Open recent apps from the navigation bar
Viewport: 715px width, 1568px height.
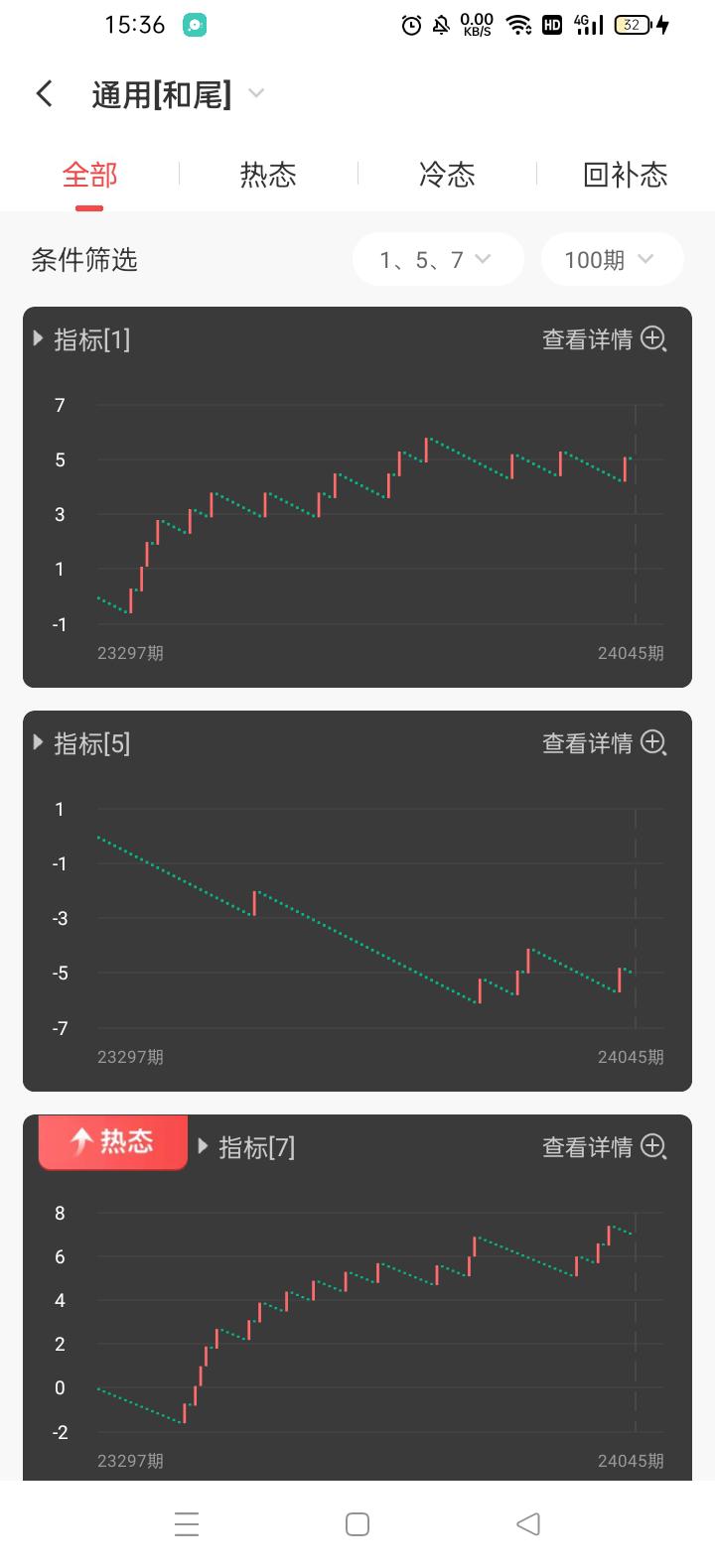click(x=187, y=1524)
